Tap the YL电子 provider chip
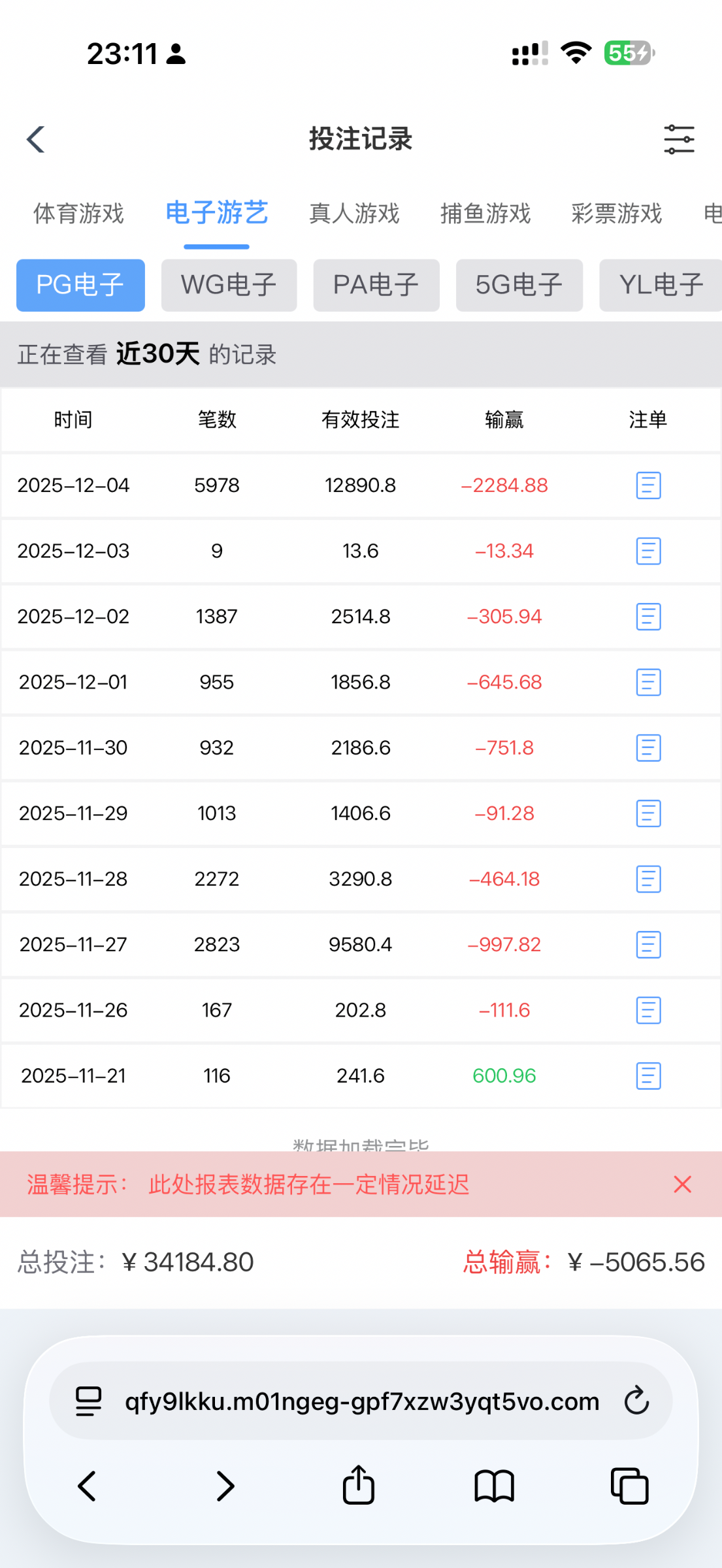This screenshot has height=1568, width=722. tap(660, 285)
